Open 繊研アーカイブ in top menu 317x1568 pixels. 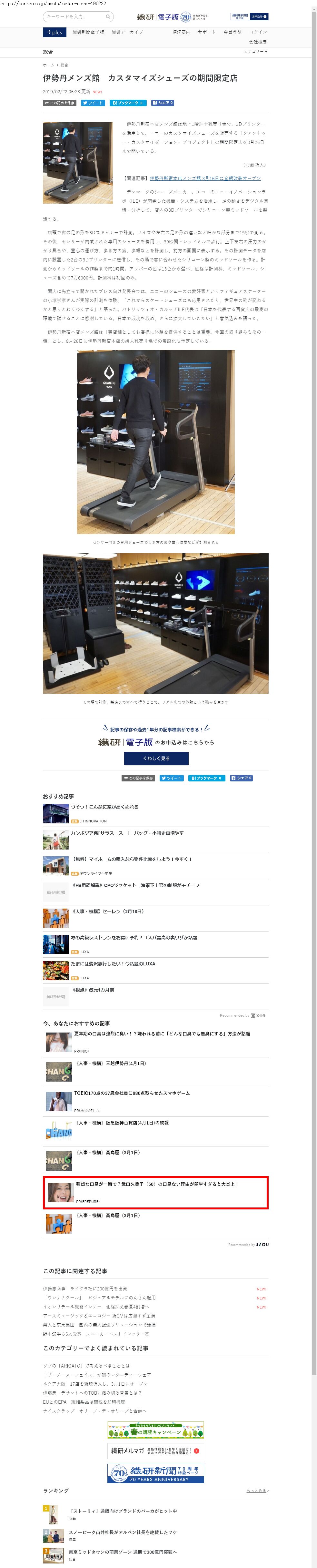click(x=127, y=32)
